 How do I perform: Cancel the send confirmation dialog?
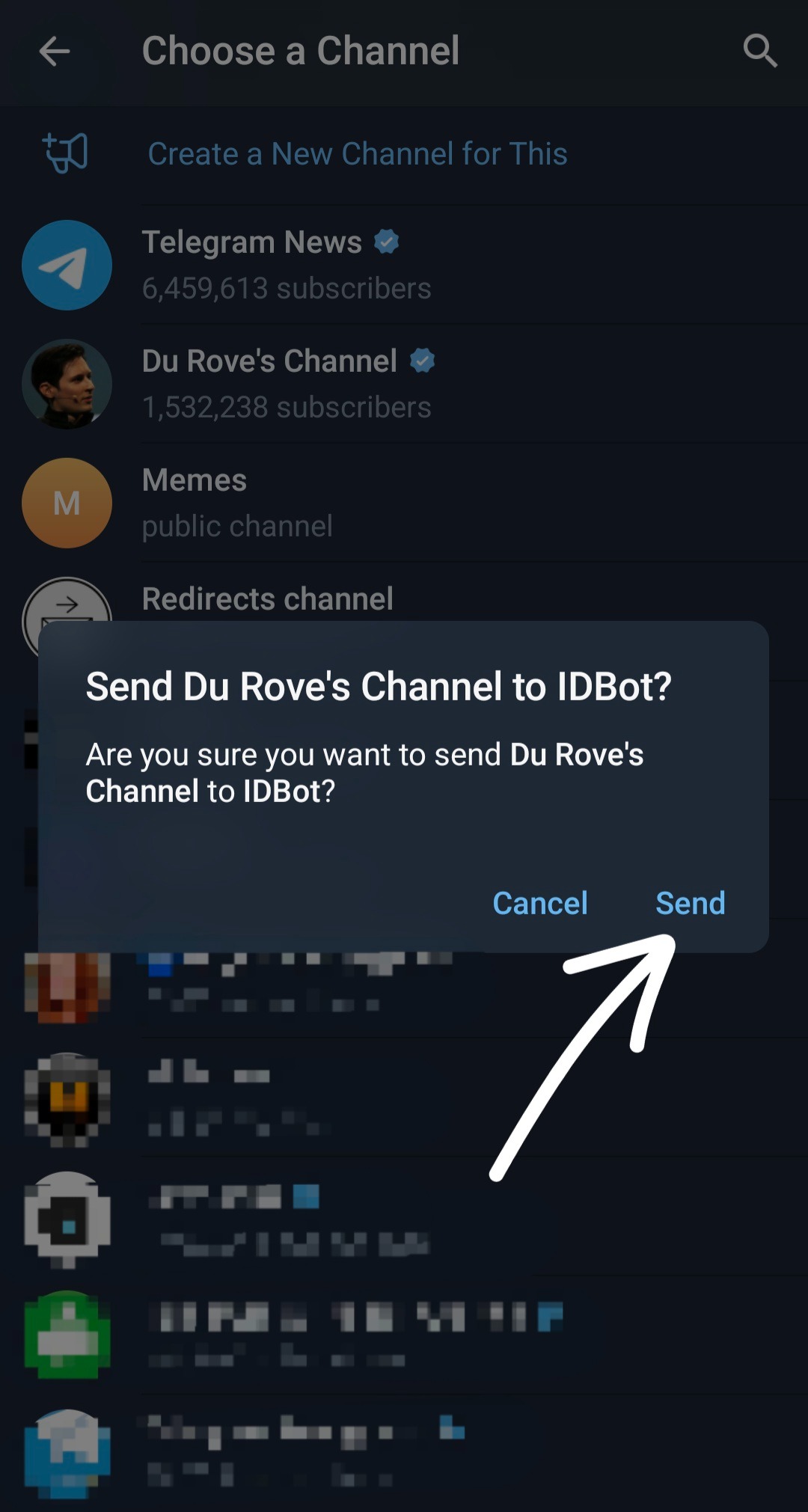point(539,903)
